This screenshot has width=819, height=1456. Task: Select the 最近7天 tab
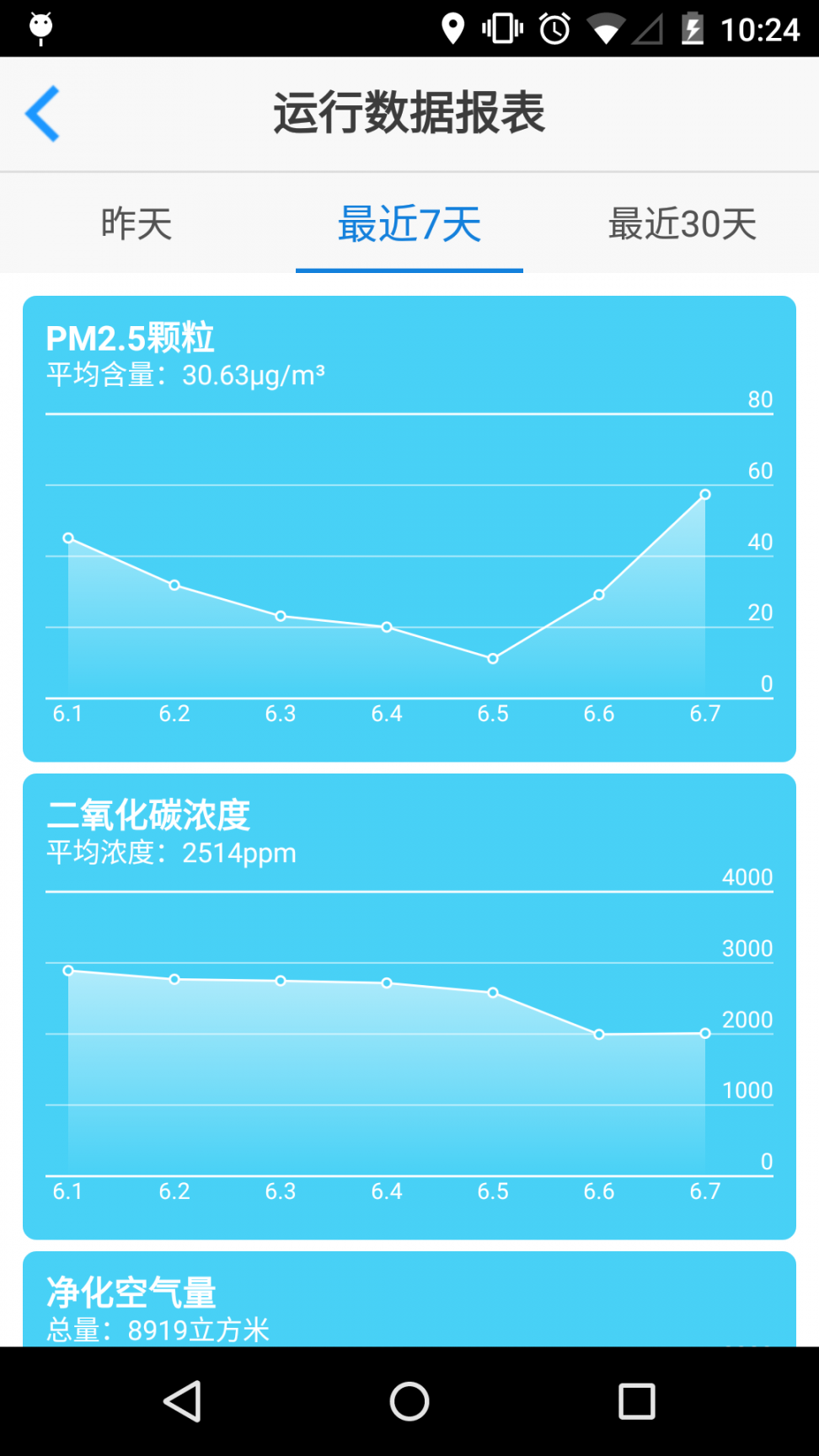point(409,224)
